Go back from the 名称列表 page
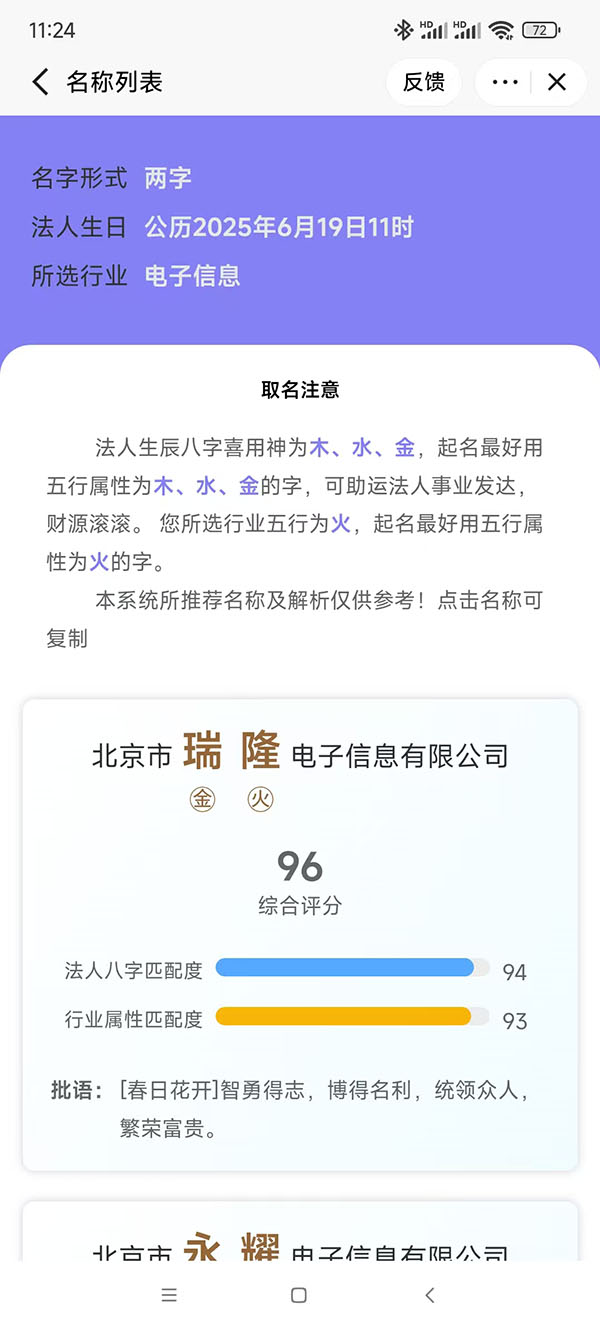Image resolution: width=600 pixels, height=1333 pixels. (40, 82)
